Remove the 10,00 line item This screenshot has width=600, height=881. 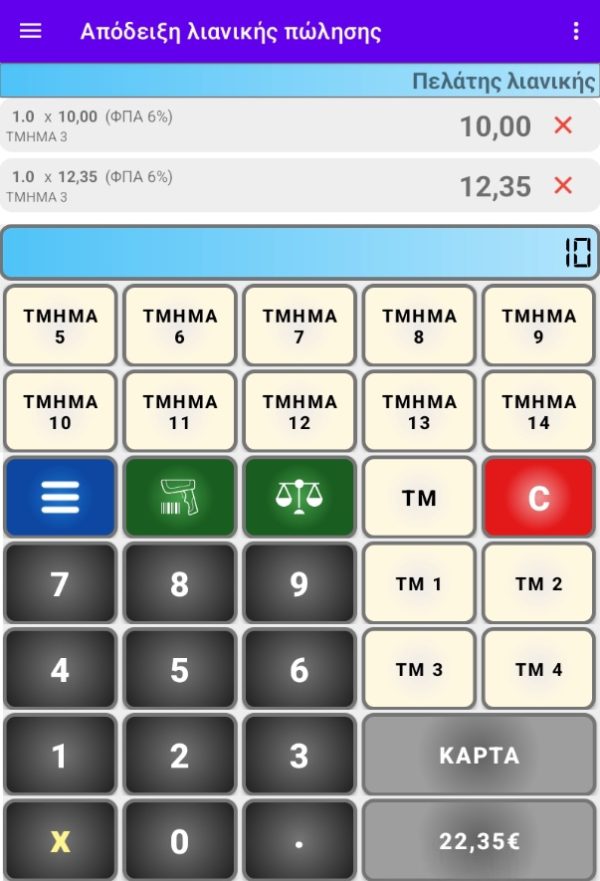(x=563, y=126)
